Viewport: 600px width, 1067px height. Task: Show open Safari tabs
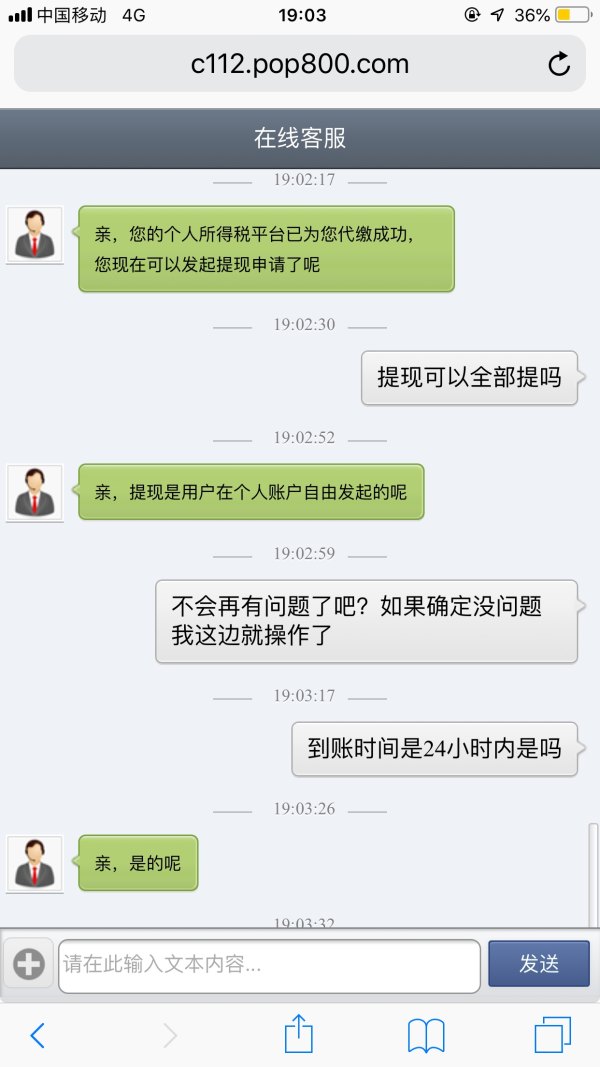553,1035
